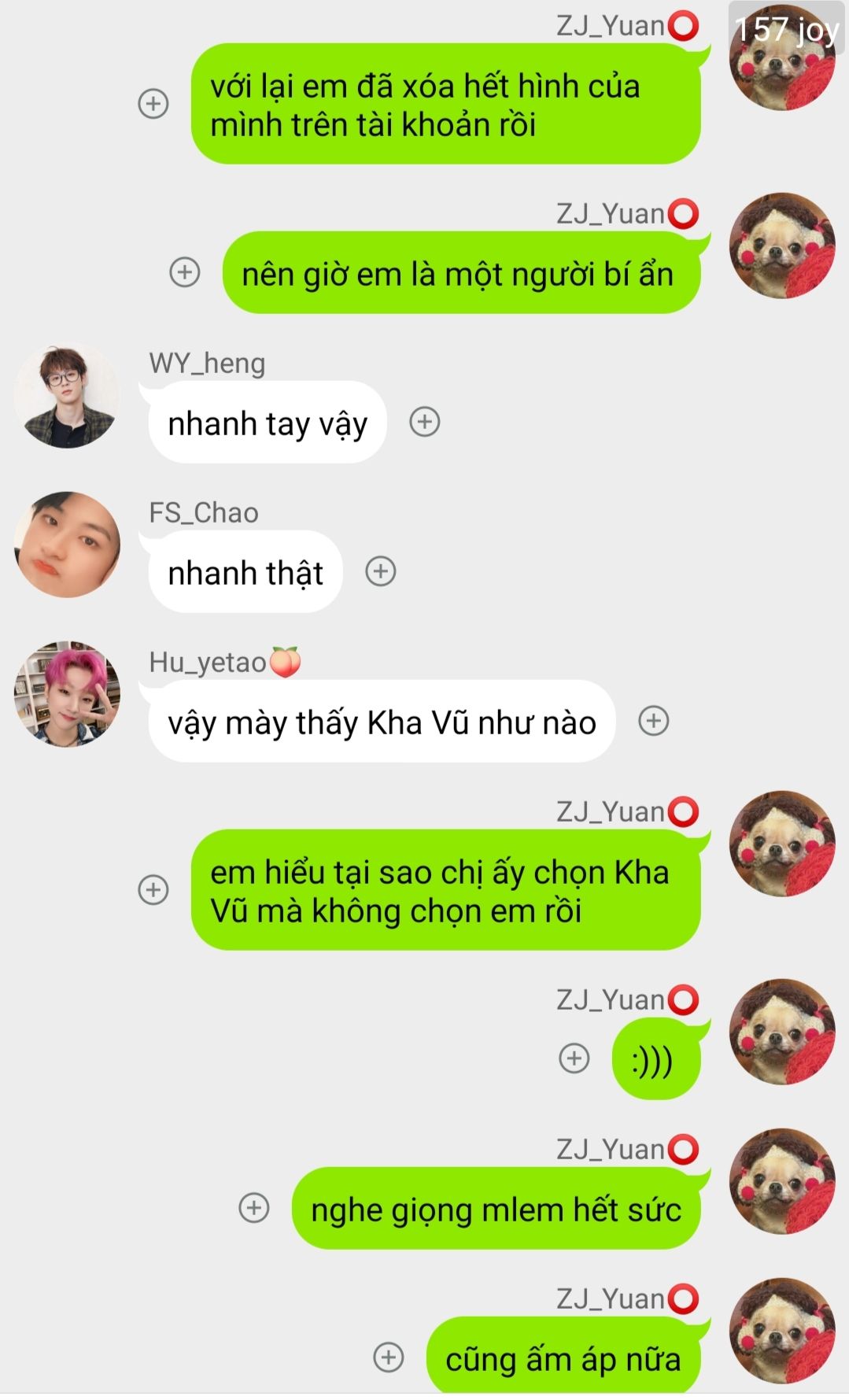Open WY_heng's profile picture
The height and width of the screenshot is (1400, 849).
tap(67, 396)
